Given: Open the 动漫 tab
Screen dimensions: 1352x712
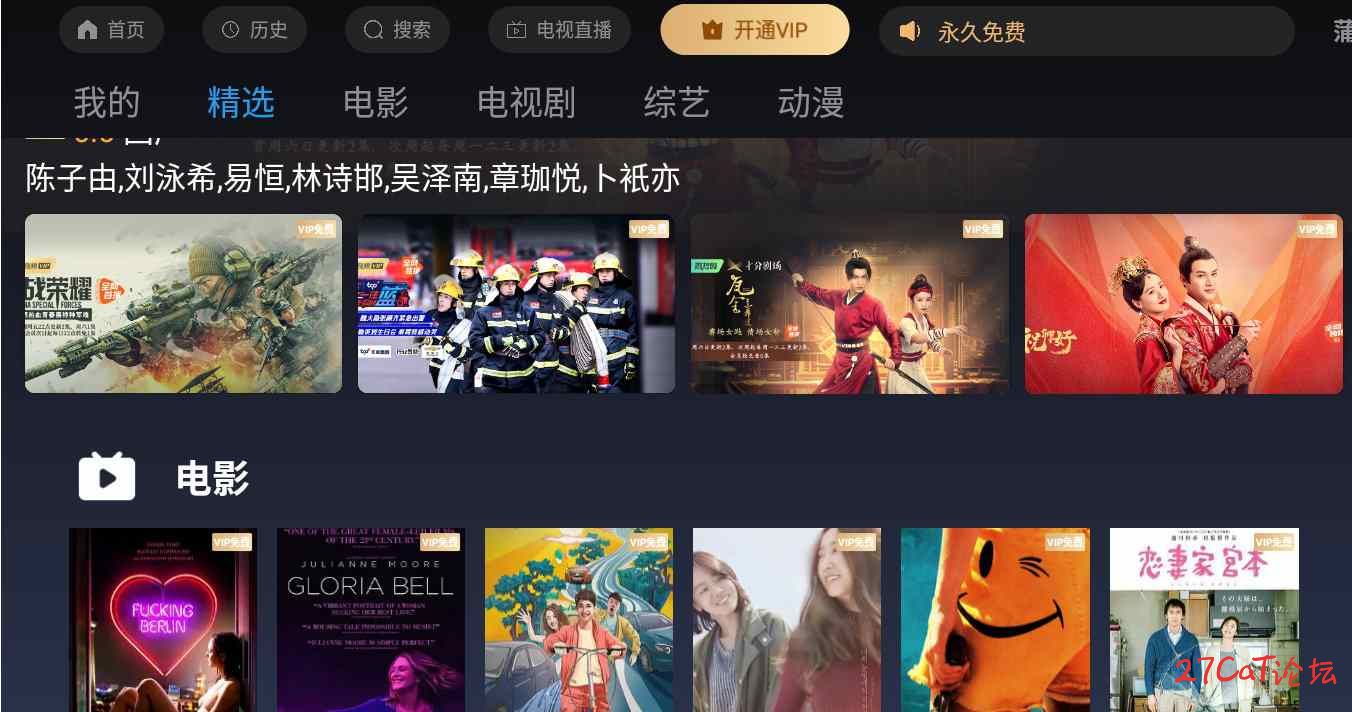Looking at the screenshot, I should 811,103.
